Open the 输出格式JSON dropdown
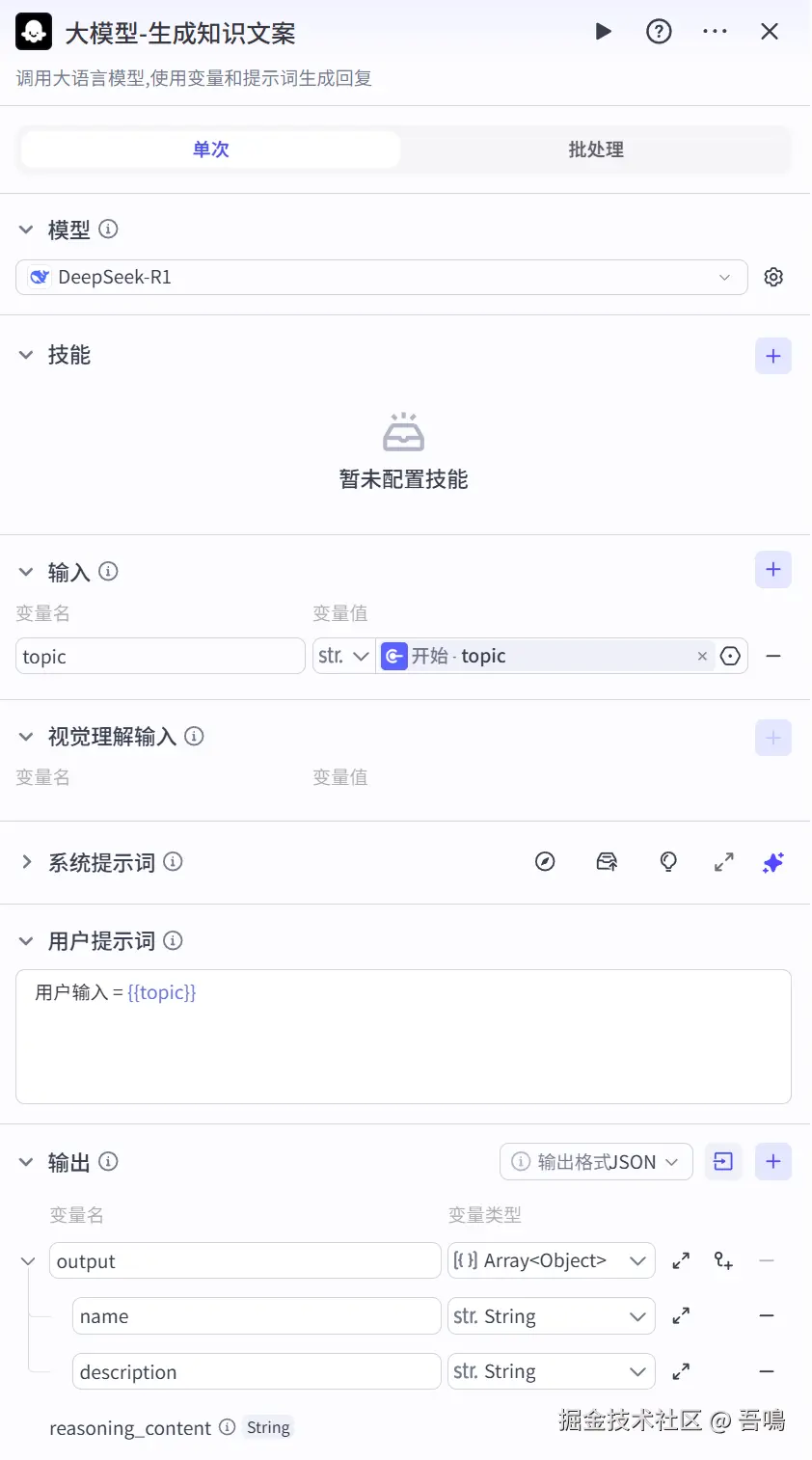Viewport: 812px width, 1460px height. click(596, 1162)
